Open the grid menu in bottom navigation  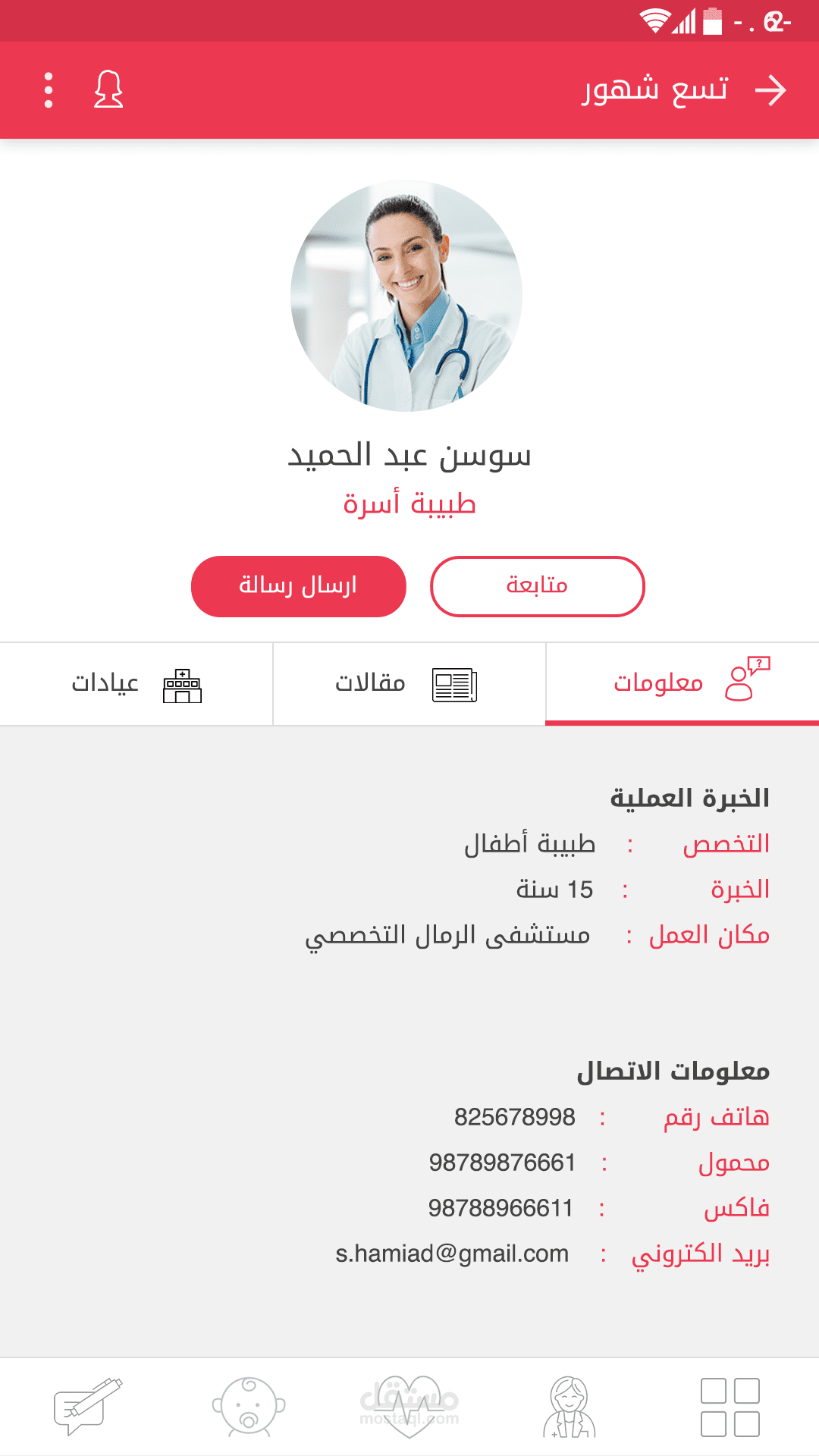click(x=730, y=1407)
